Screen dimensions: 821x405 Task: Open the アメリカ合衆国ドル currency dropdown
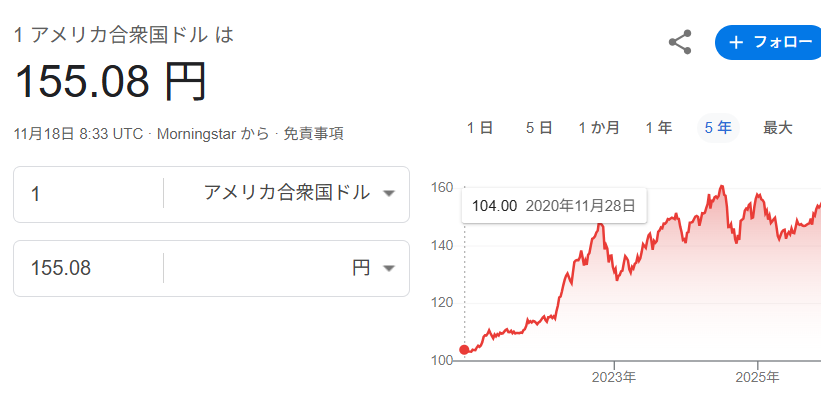coord(298,193)
